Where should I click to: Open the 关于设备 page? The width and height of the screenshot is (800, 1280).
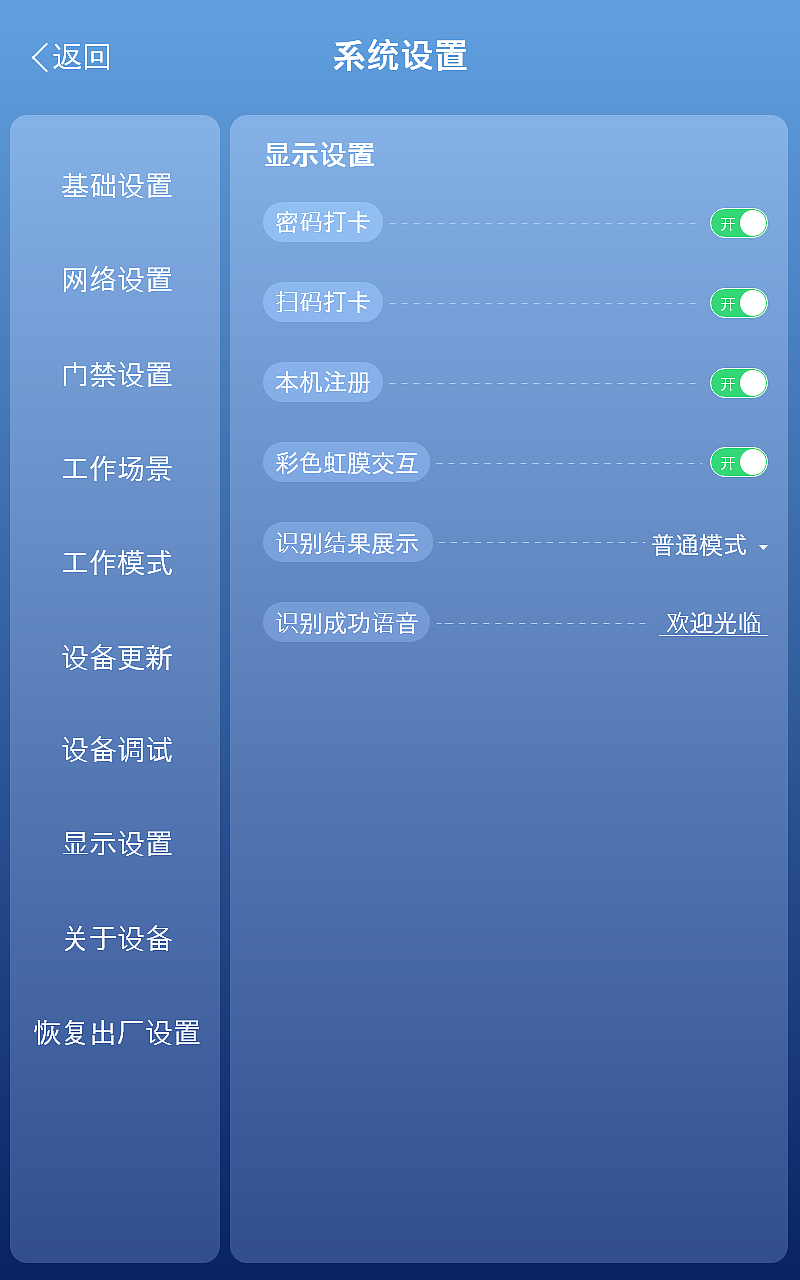click(115, 938)
